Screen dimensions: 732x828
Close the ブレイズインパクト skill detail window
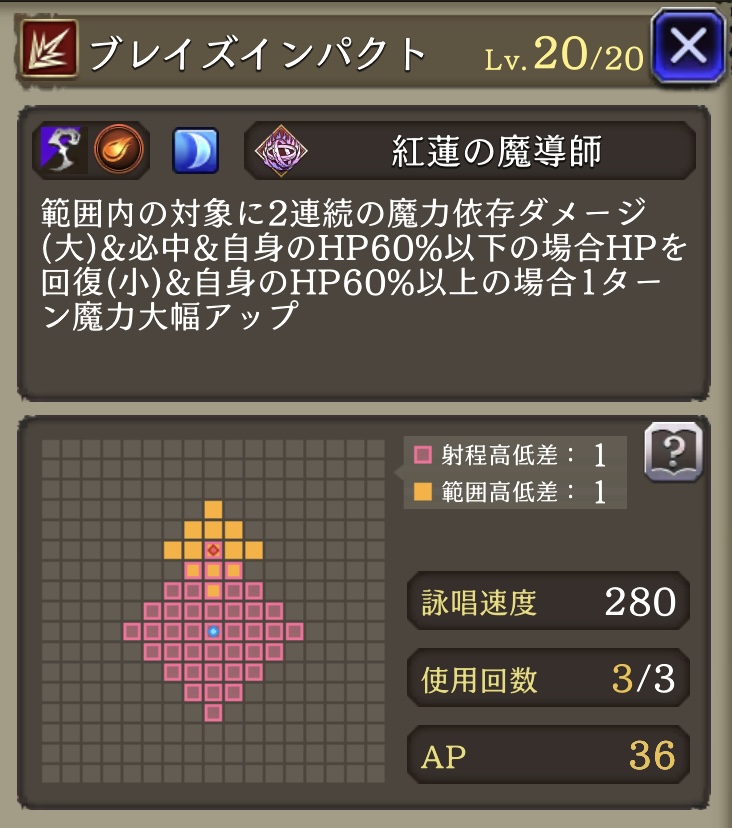click(x=689, y=46)
